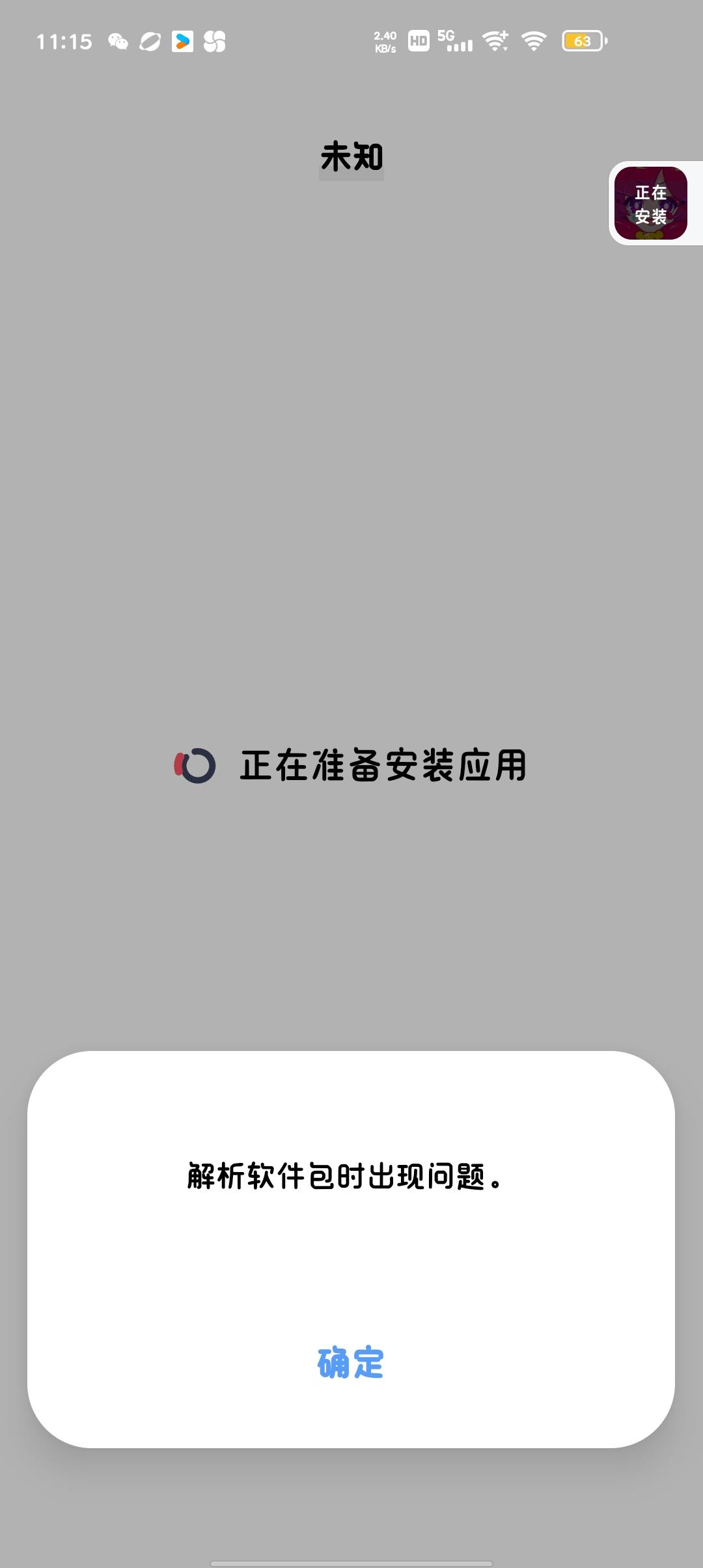Tap the clock showing 11:15
703x1568 pixels.
click(65, 42)
